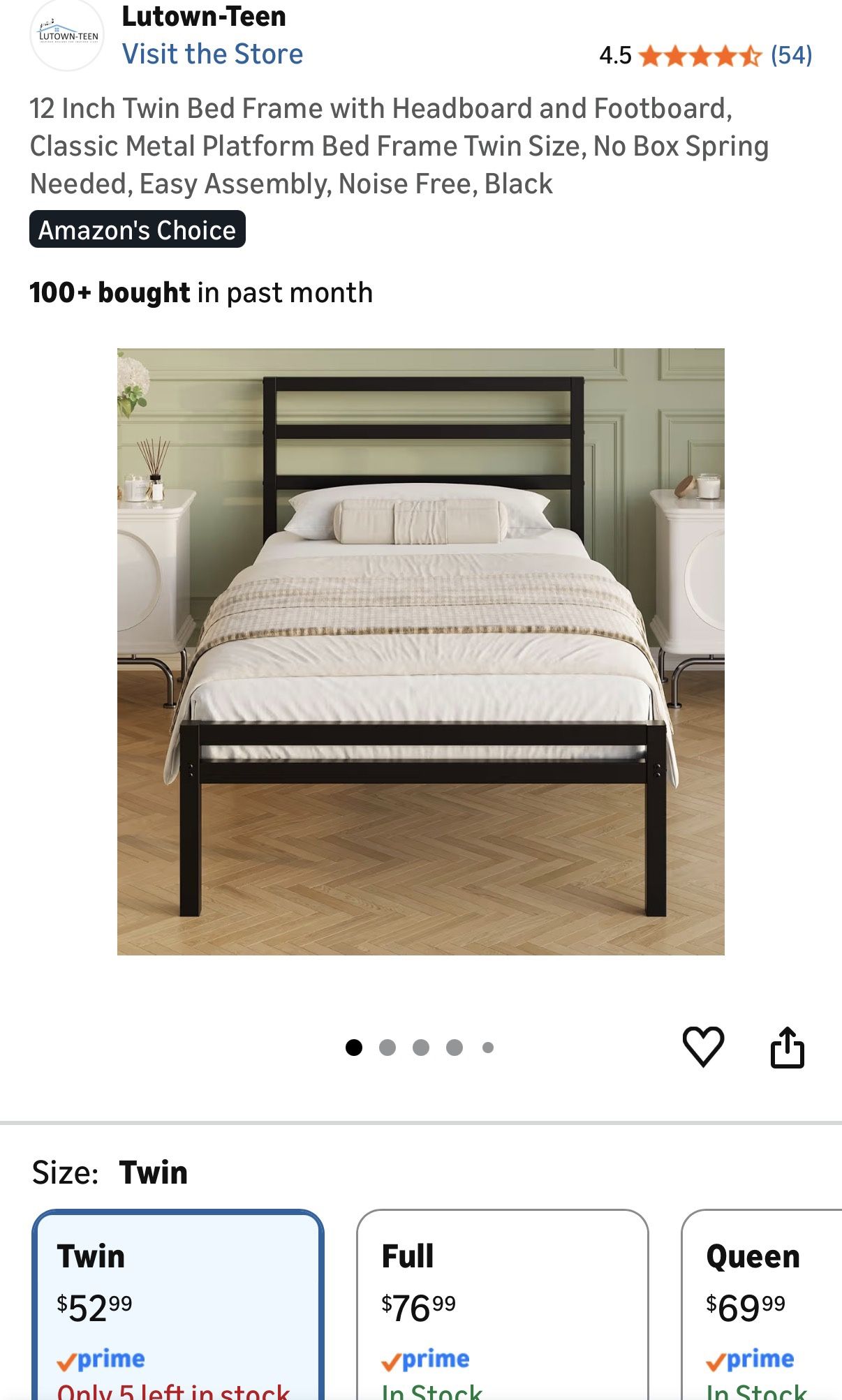This screenshot has width=842, height=1400.
Task: Open the 54 customer reviews
Action: point(791,55)
